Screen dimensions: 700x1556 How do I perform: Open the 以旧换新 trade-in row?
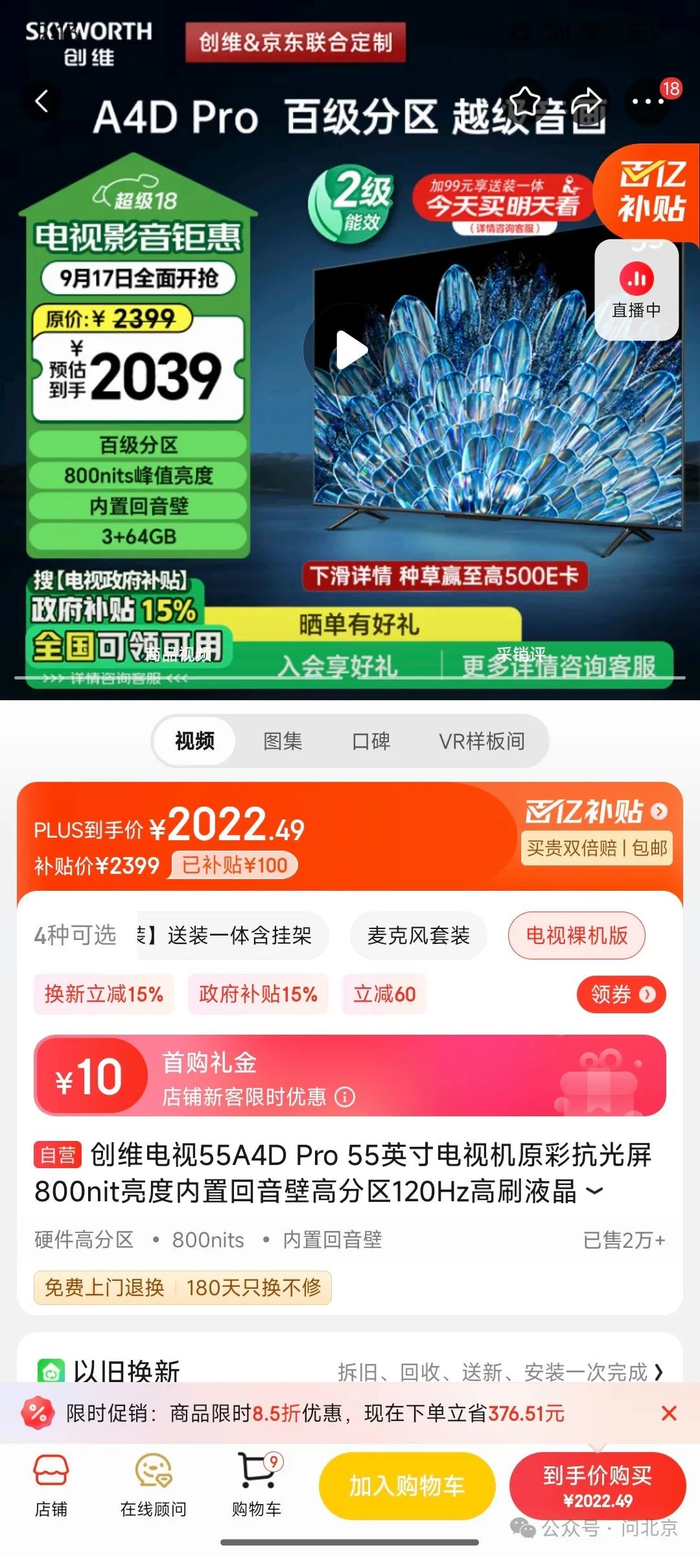(350, 1371)
